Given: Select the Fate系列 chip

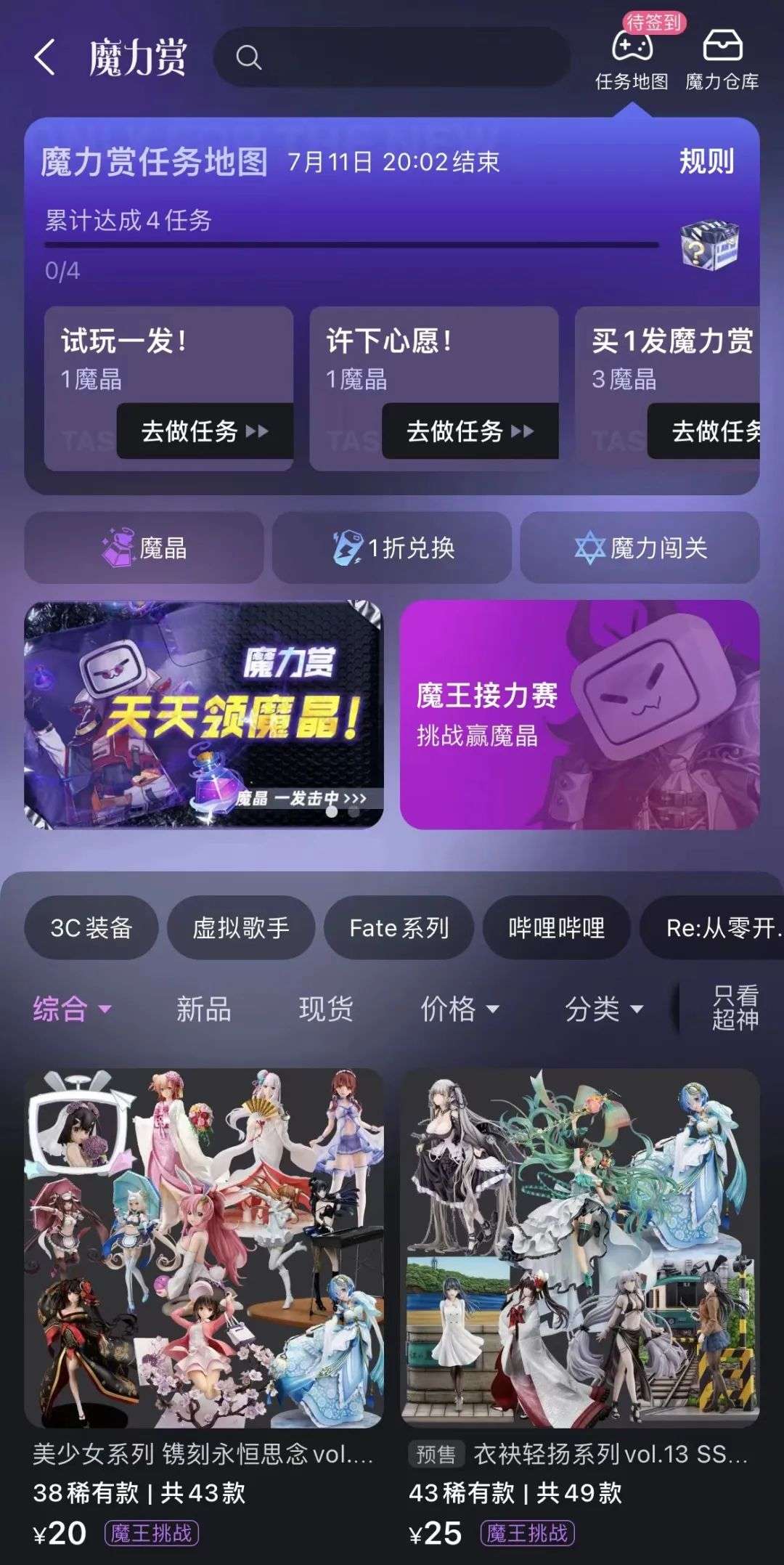Looking at the screenshot, I should [x=399, y=927].
